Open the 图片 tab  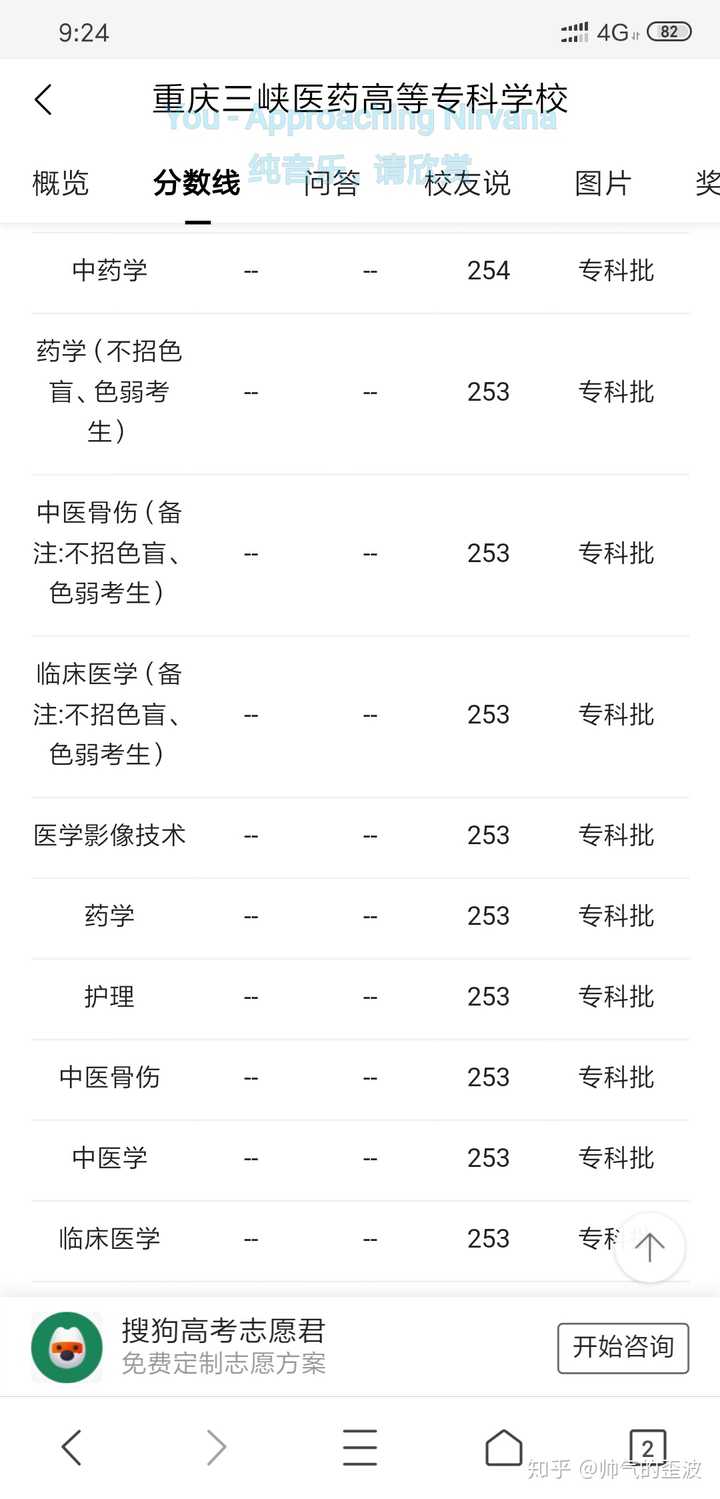click(x=603, y=183)
